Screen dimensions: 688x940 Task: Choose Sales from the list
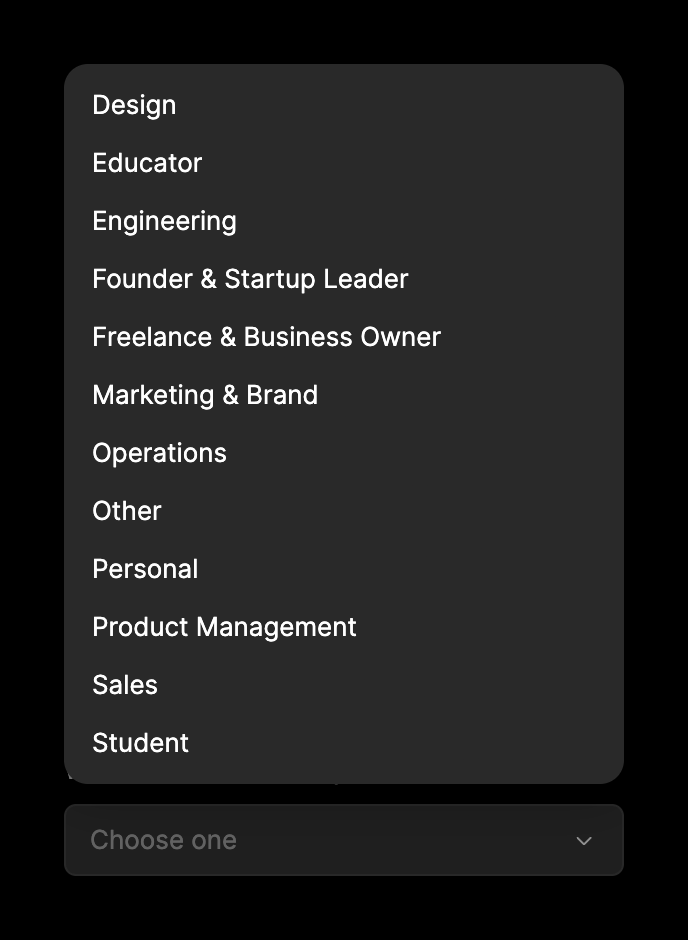click(125, 685)
